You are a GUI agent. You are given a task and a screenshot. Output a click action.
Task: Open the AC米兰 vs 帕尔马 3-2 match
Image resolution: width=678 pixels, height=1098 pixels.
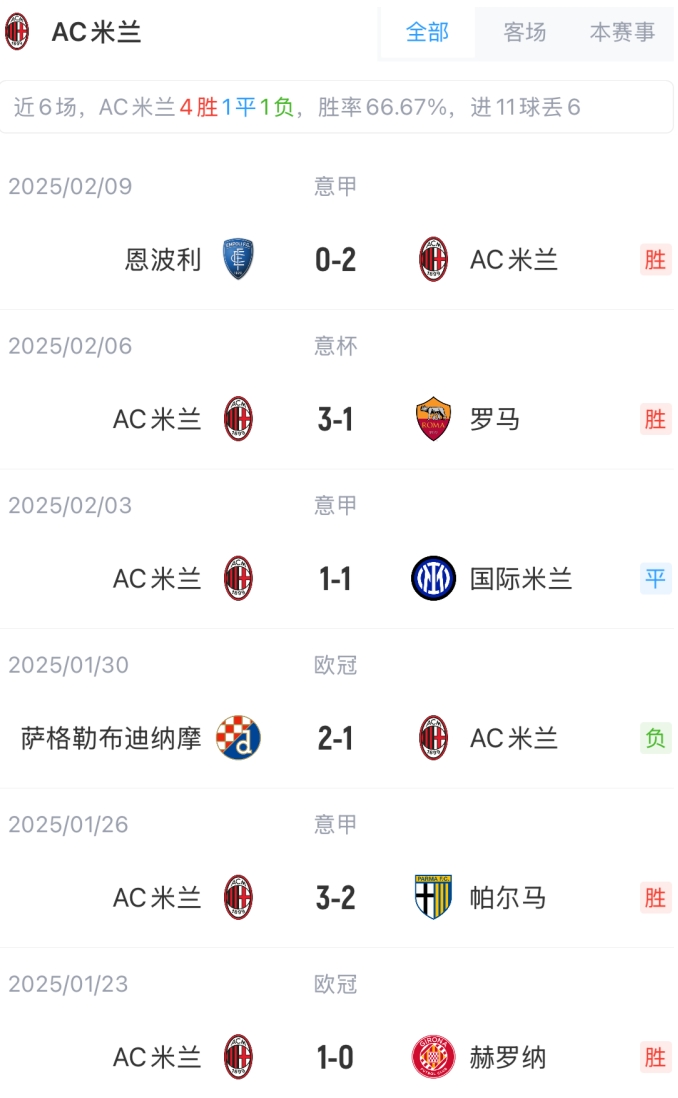(336, 897)
